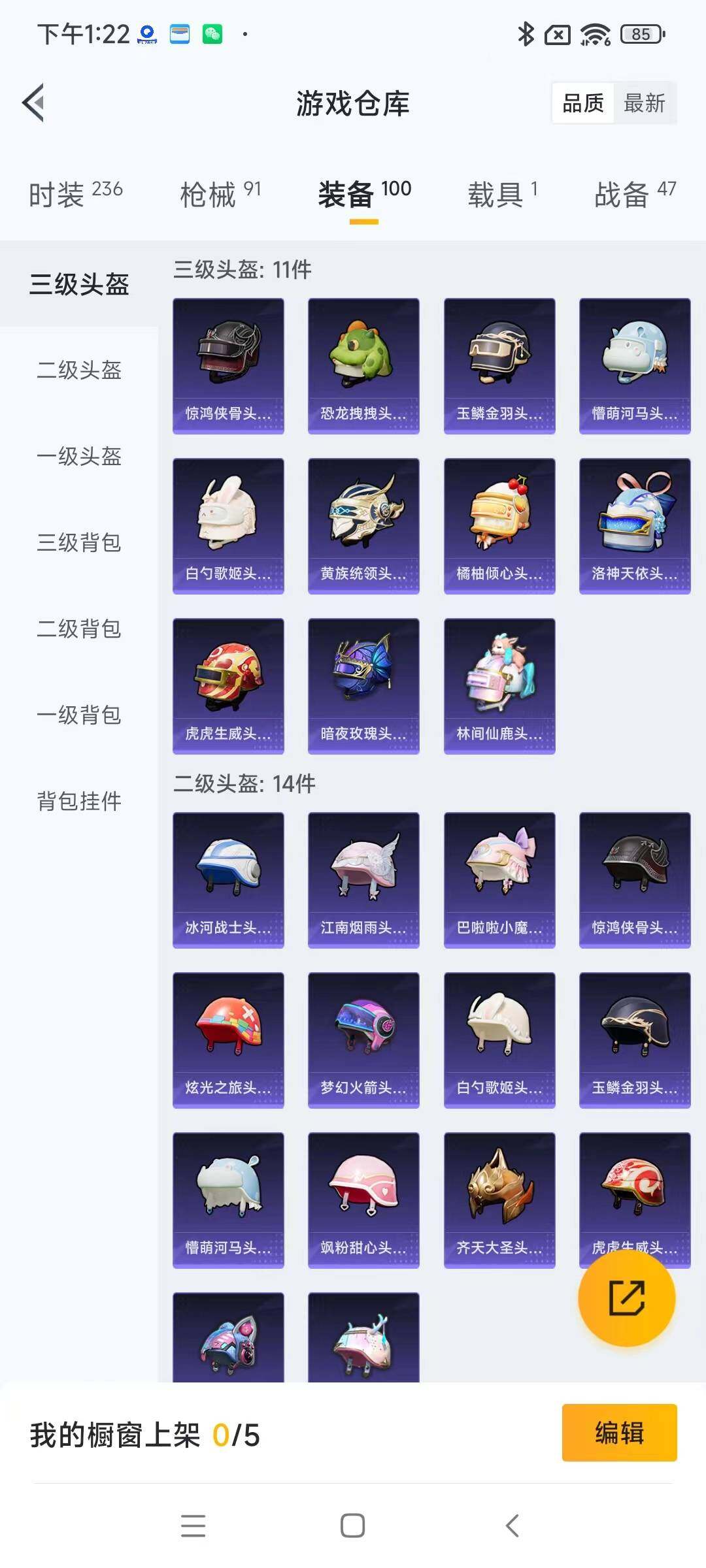This screenshot has width=706, height=1568.
Task: Go to the system home screen
Action: pos(353,1526)
